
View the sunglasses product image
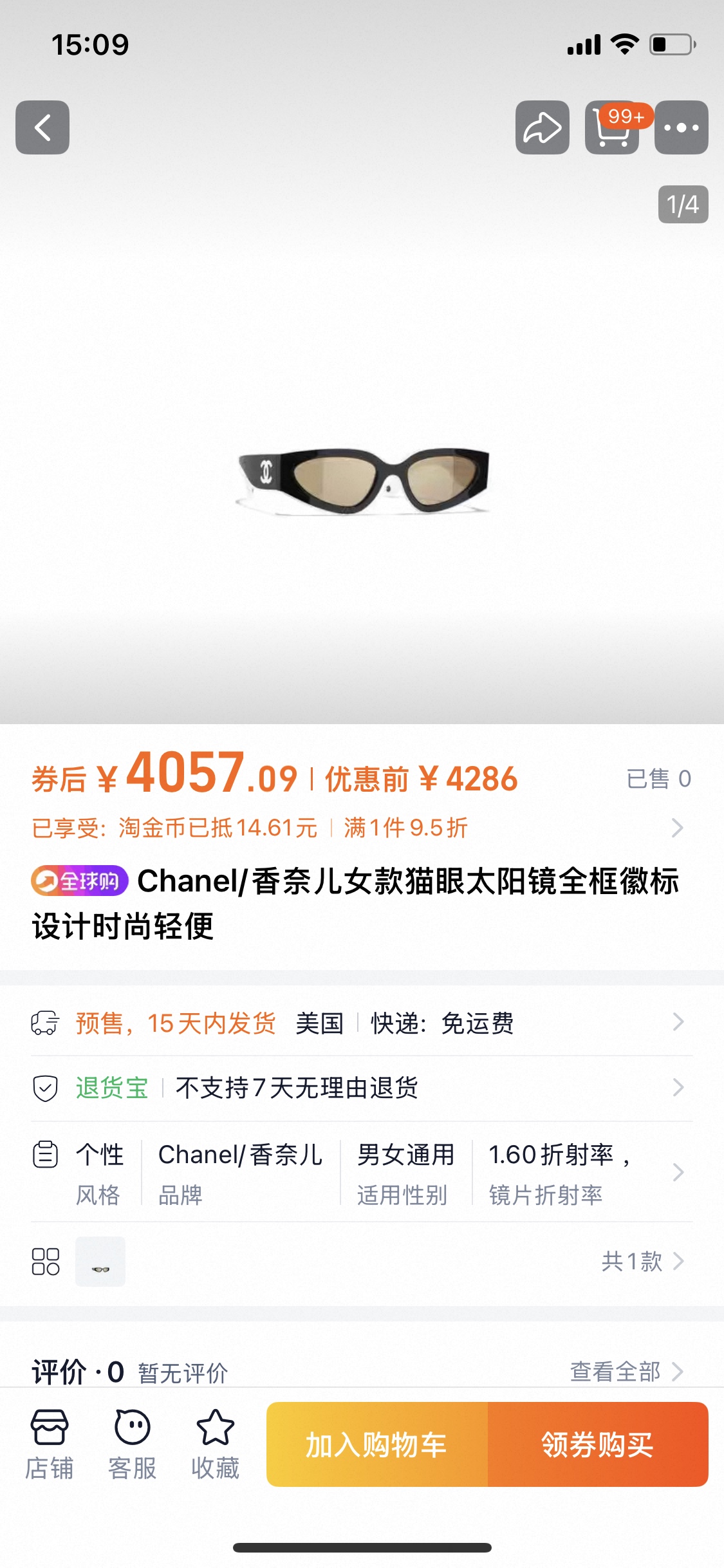363,480
